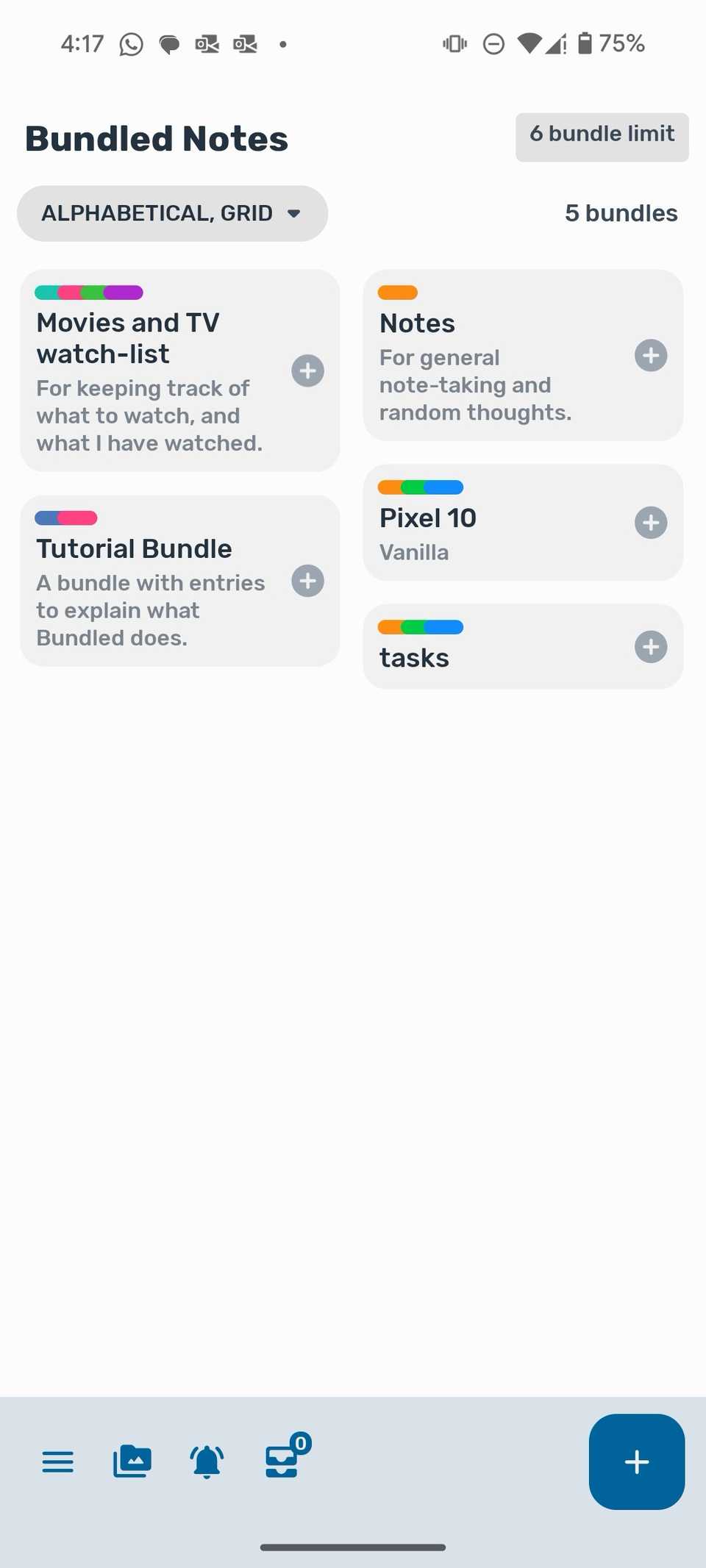The height and width of the screenshot is (1568, 706).
Task: Add entry to Movies and TV watch-list
Action: [x=307, y=370]
